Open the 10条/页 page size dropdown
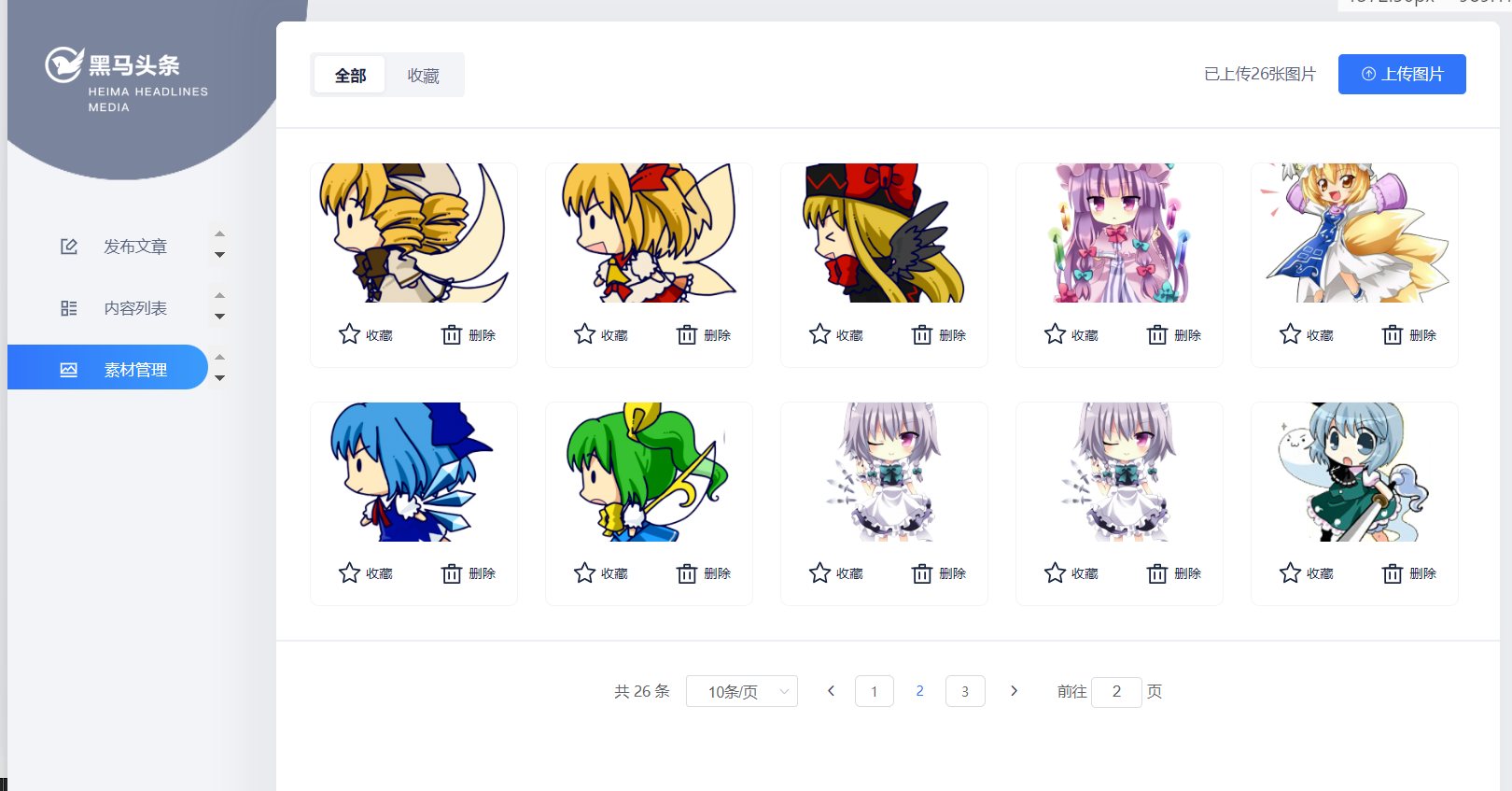The height and width of the screenshot is (791, 1512). (x=741, y=691)
